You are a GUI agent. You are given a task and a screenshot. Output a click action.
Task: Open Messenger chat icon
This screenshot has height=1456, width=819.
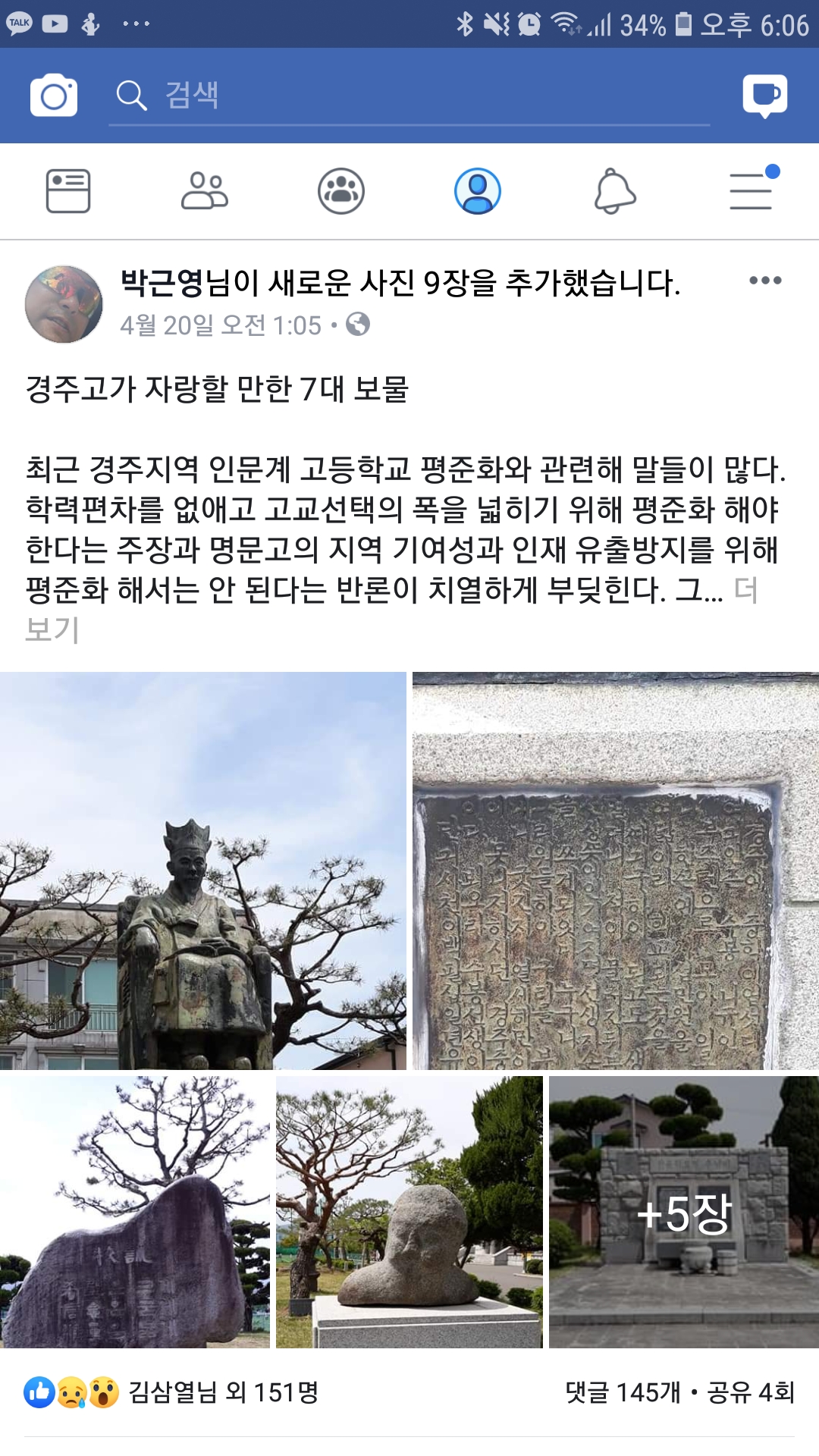tap(764, 96)
